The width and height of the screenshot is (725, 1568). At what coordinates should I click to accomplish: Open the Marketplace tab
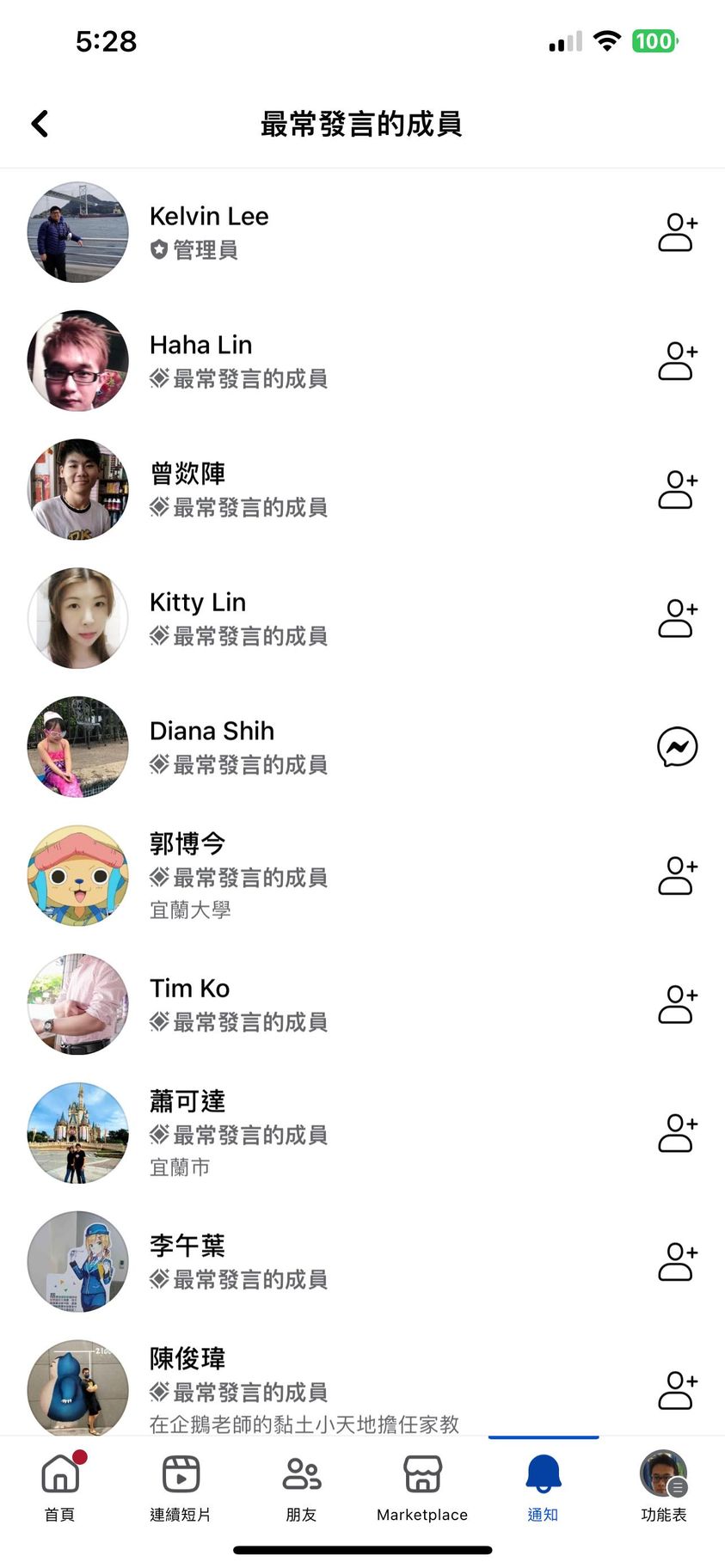point(422,1487)
